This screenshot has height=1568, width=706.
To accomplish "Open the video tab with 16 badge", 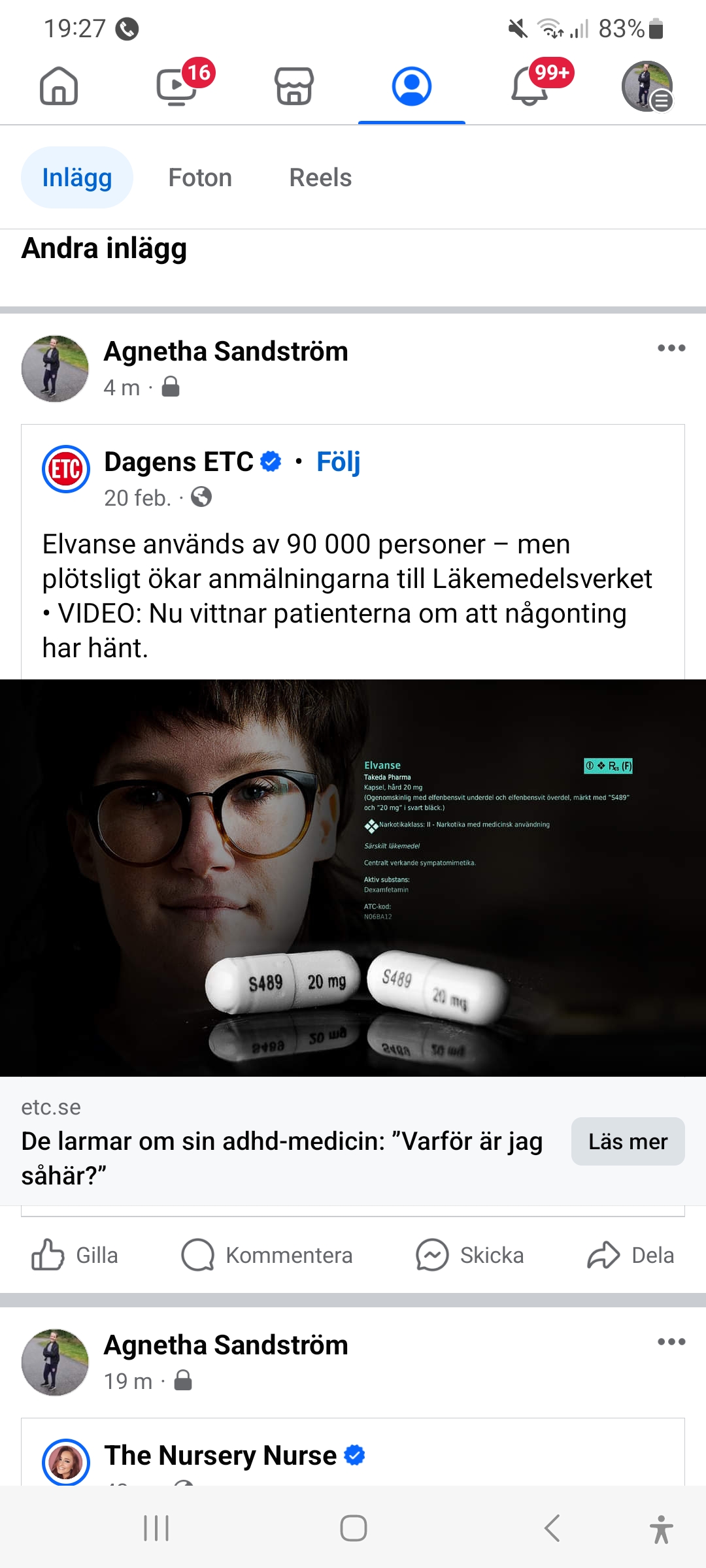I will pyautogui.click(x=176, y=86).
